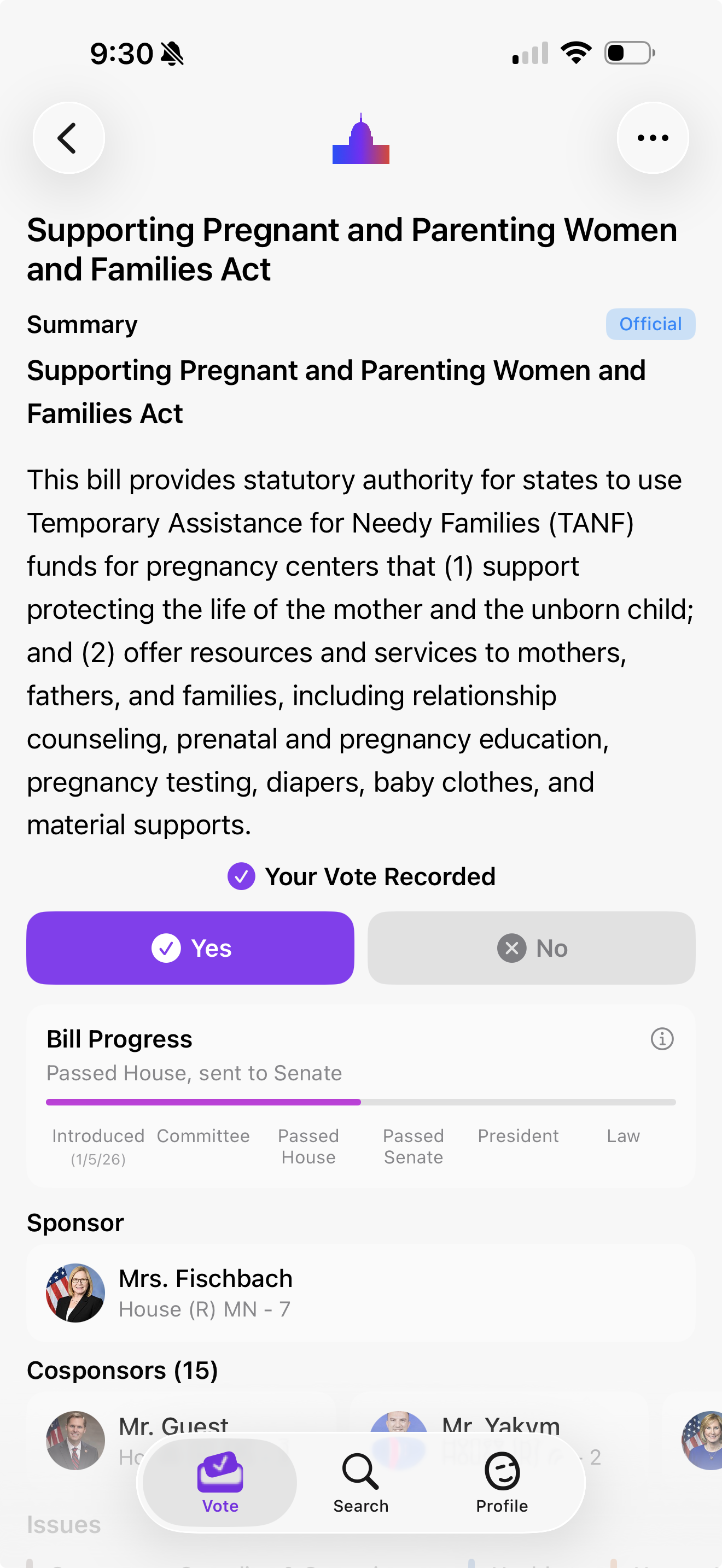This screenshot has height=1568, width=722.
Task: Open the more options ellipsis menu
Action: click(x=652, y=137)
